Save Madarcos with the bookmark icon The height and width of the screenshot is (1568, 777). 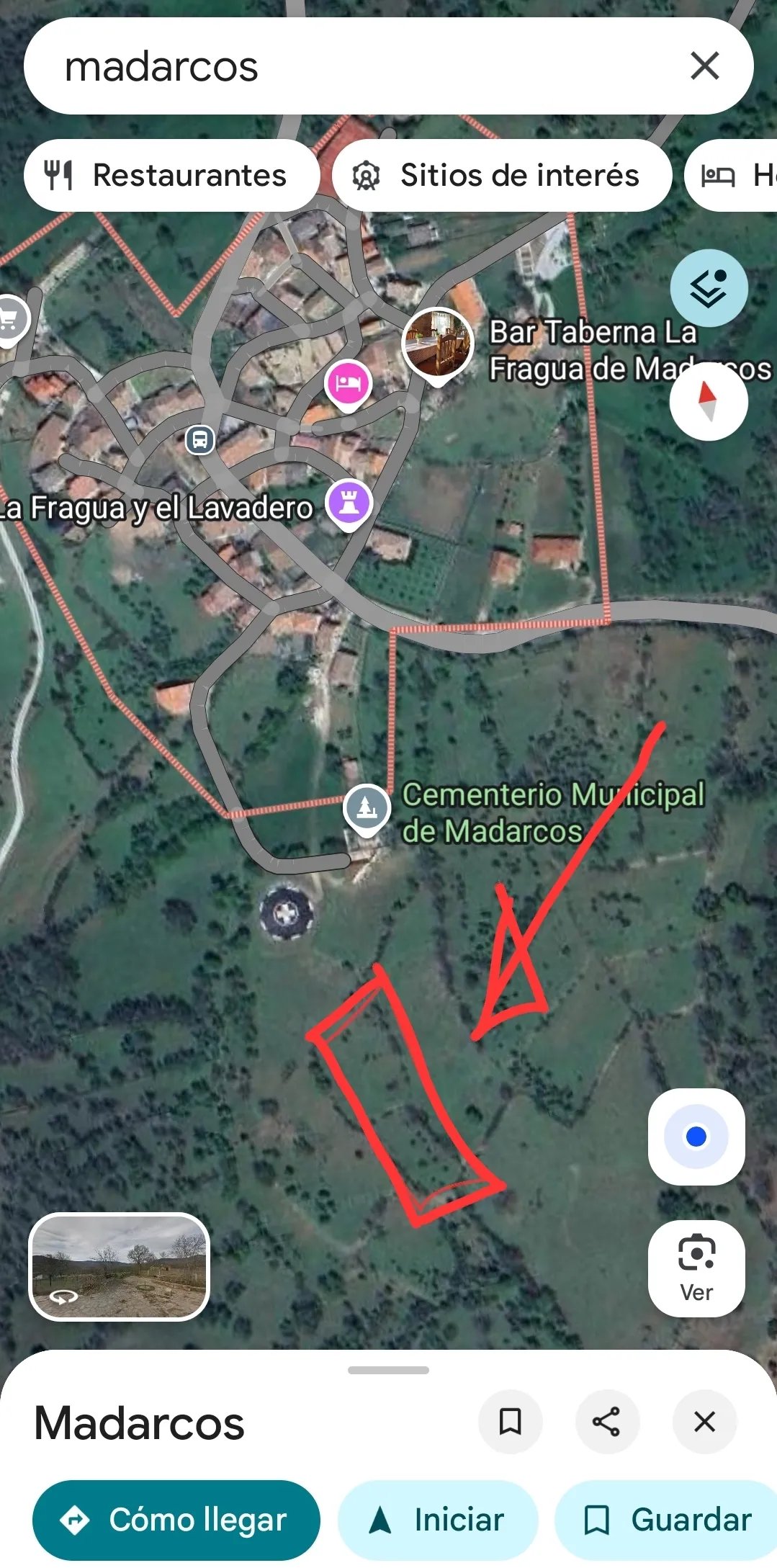coord(511,1422)
